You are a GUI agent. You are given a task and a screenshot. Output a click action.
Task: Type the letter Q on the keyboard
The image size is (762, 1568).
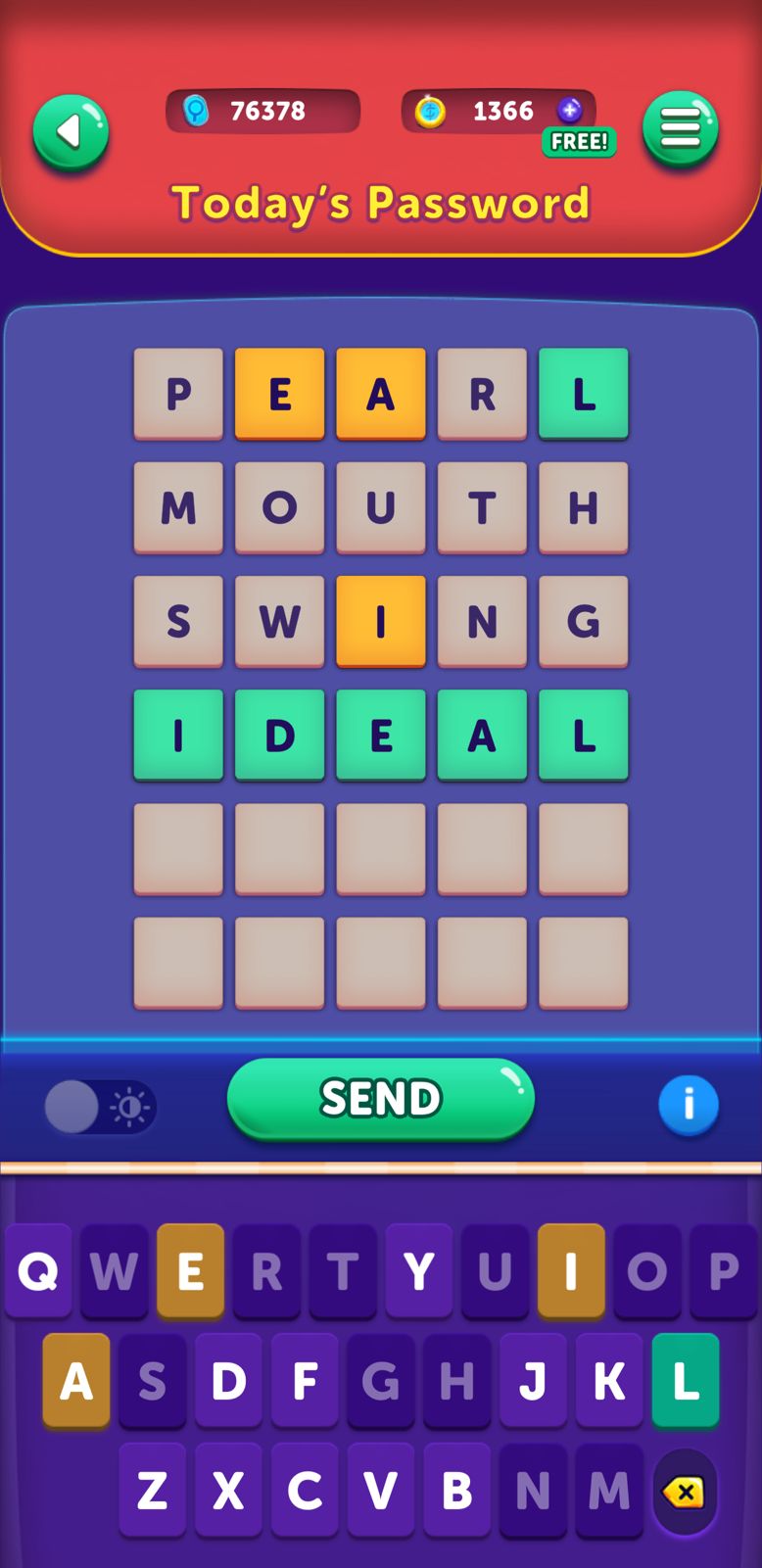pos(38,1271)
